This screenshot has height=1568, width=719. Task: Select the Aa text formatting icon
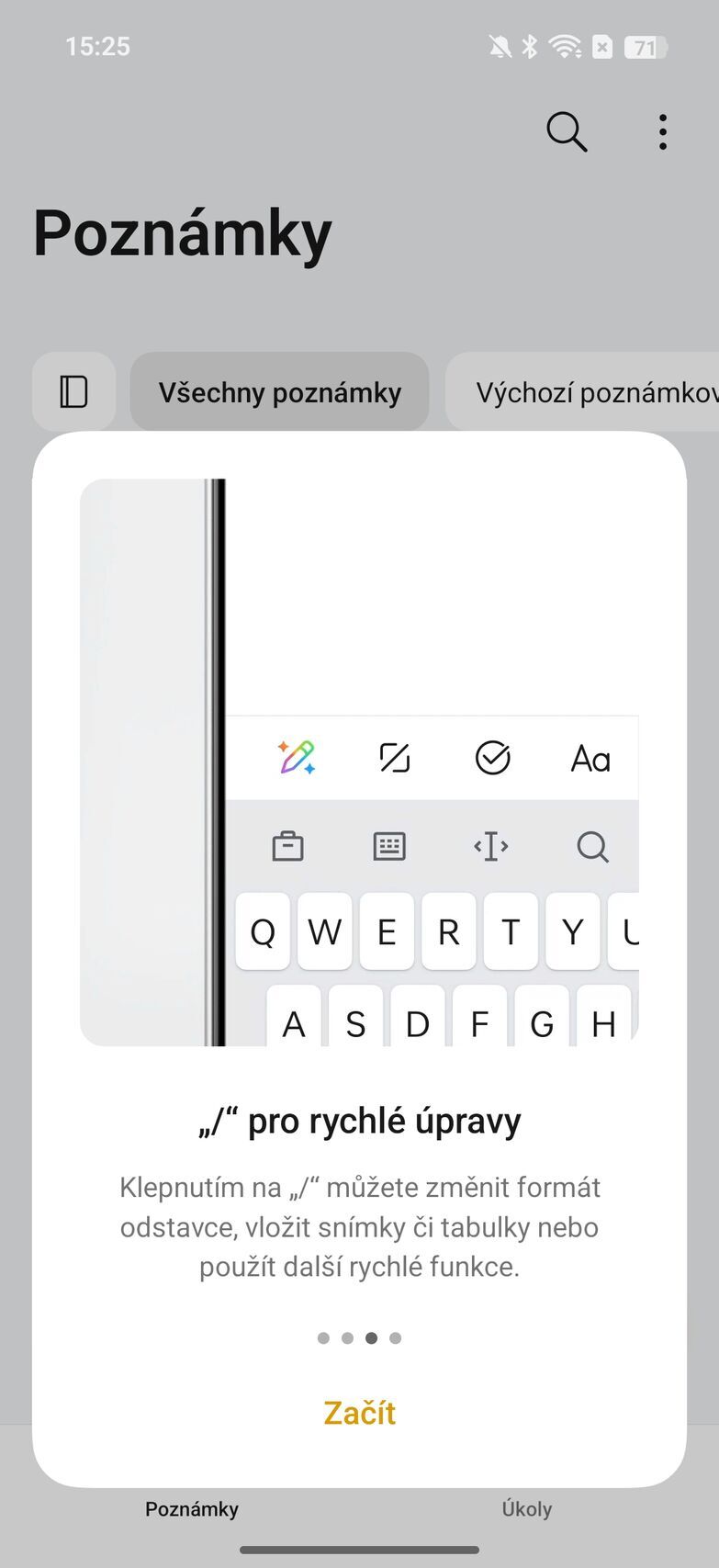591,758
